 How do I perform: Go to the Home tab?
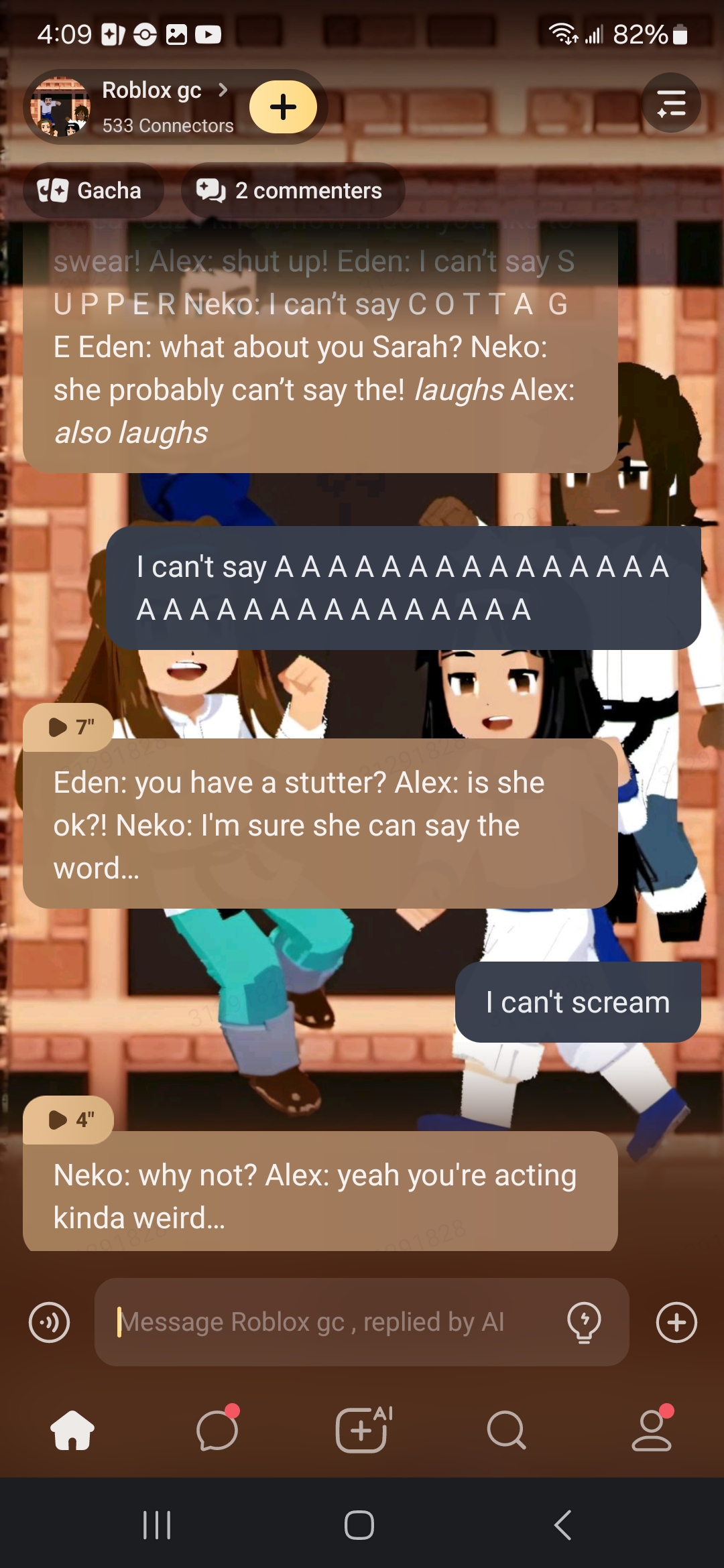(72, 1431)
